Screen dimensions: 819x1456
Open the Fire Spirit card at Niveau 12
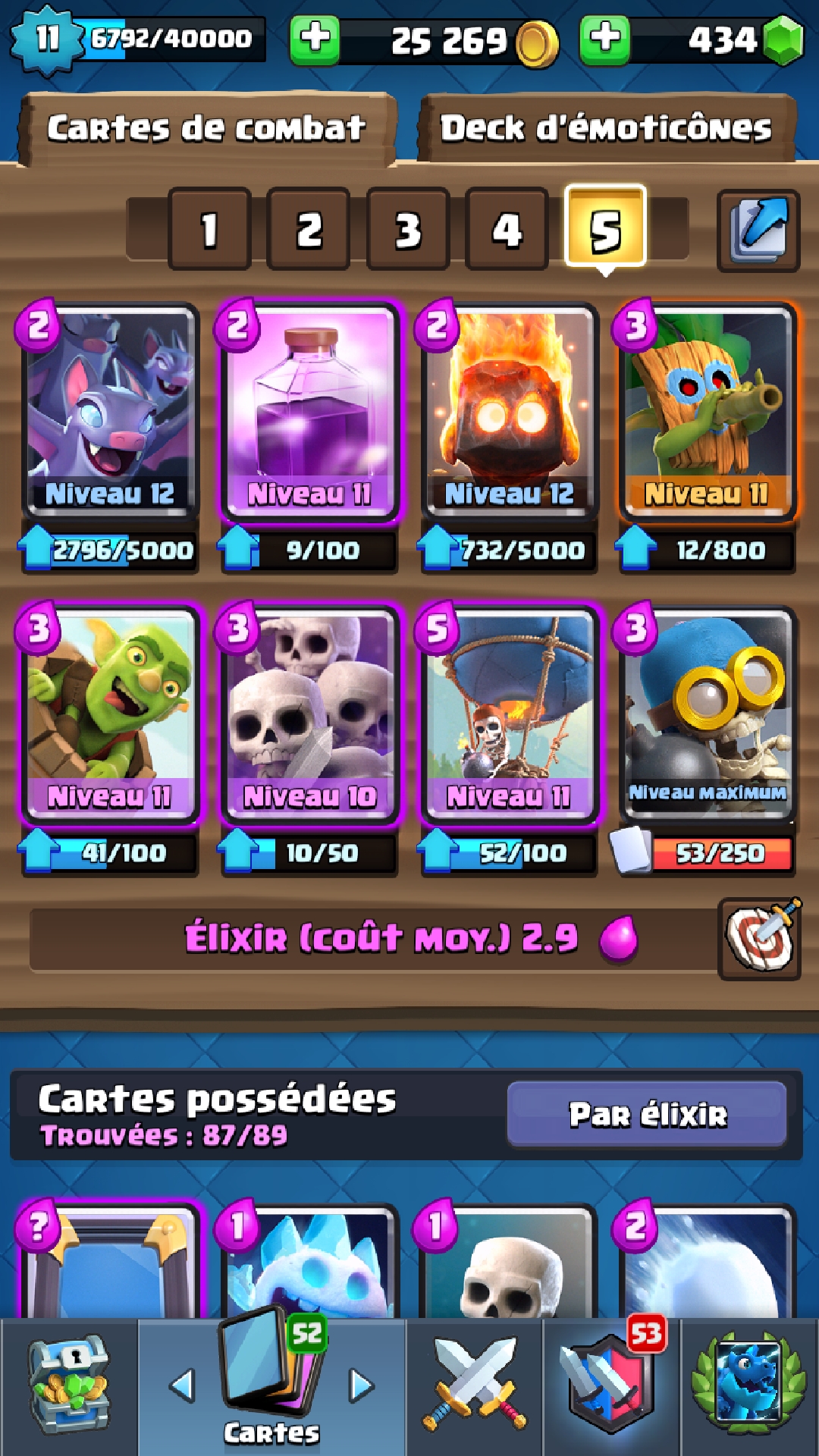coord(509,409)
